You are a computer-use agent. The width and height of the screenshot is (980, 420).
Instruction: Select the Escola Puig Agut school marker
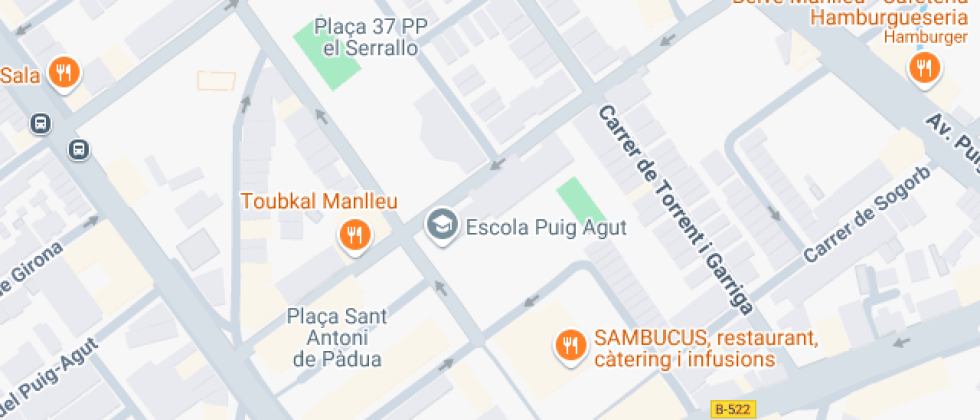pyautogui.click(x=442, y=226)
